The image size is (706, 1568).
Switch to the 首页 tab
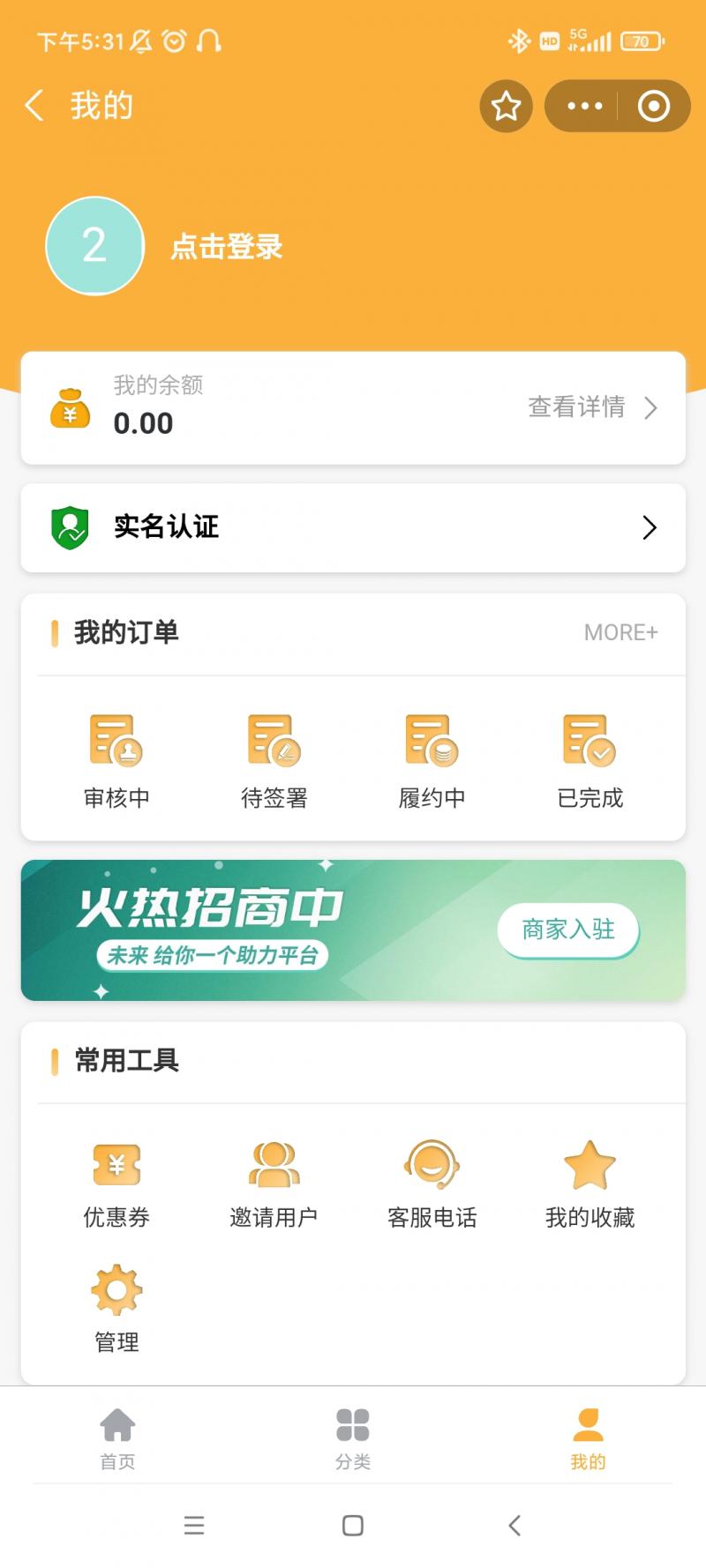click(x=117, y=1437)
